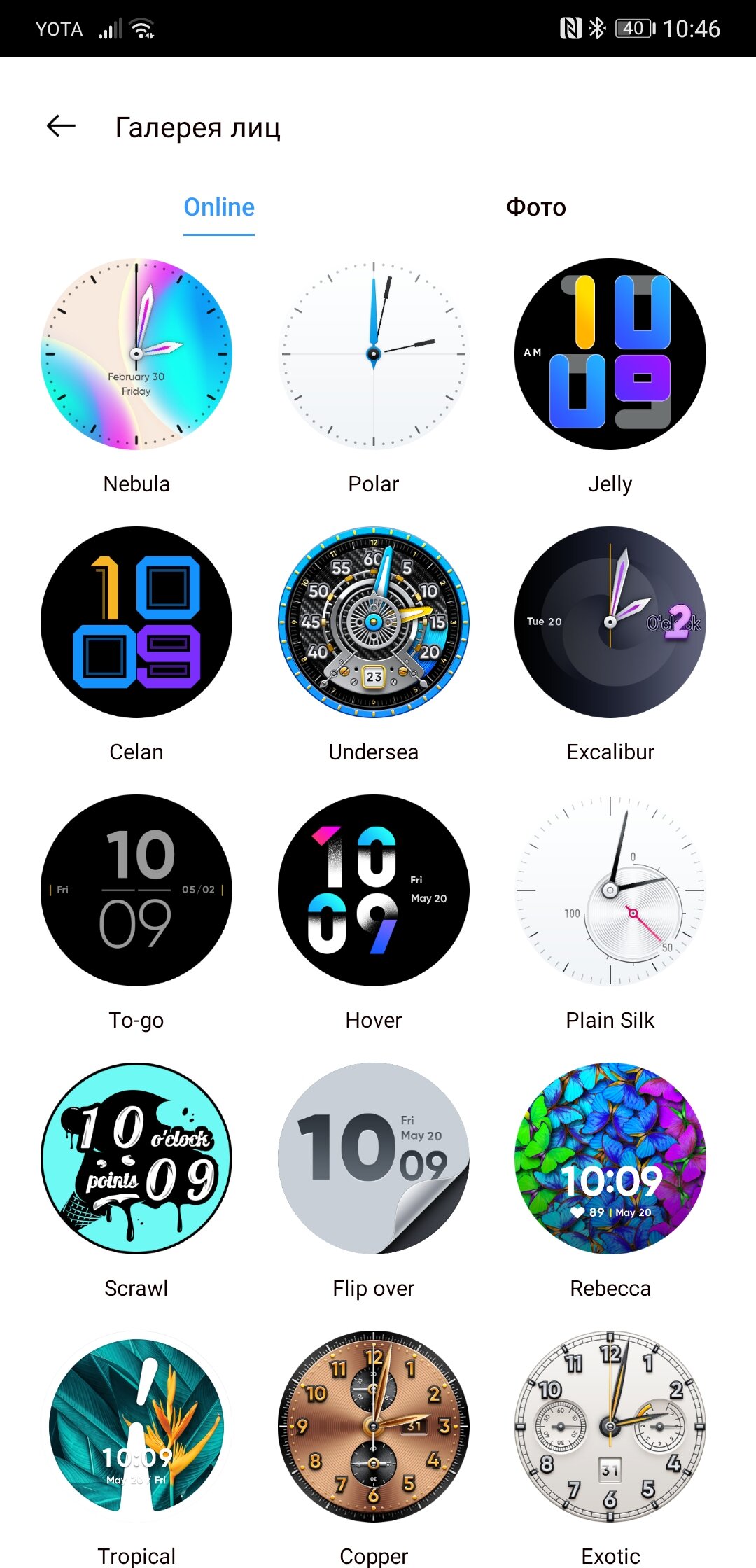Open the Tropical watch face
The image size is (756, 1568).
136,1427
